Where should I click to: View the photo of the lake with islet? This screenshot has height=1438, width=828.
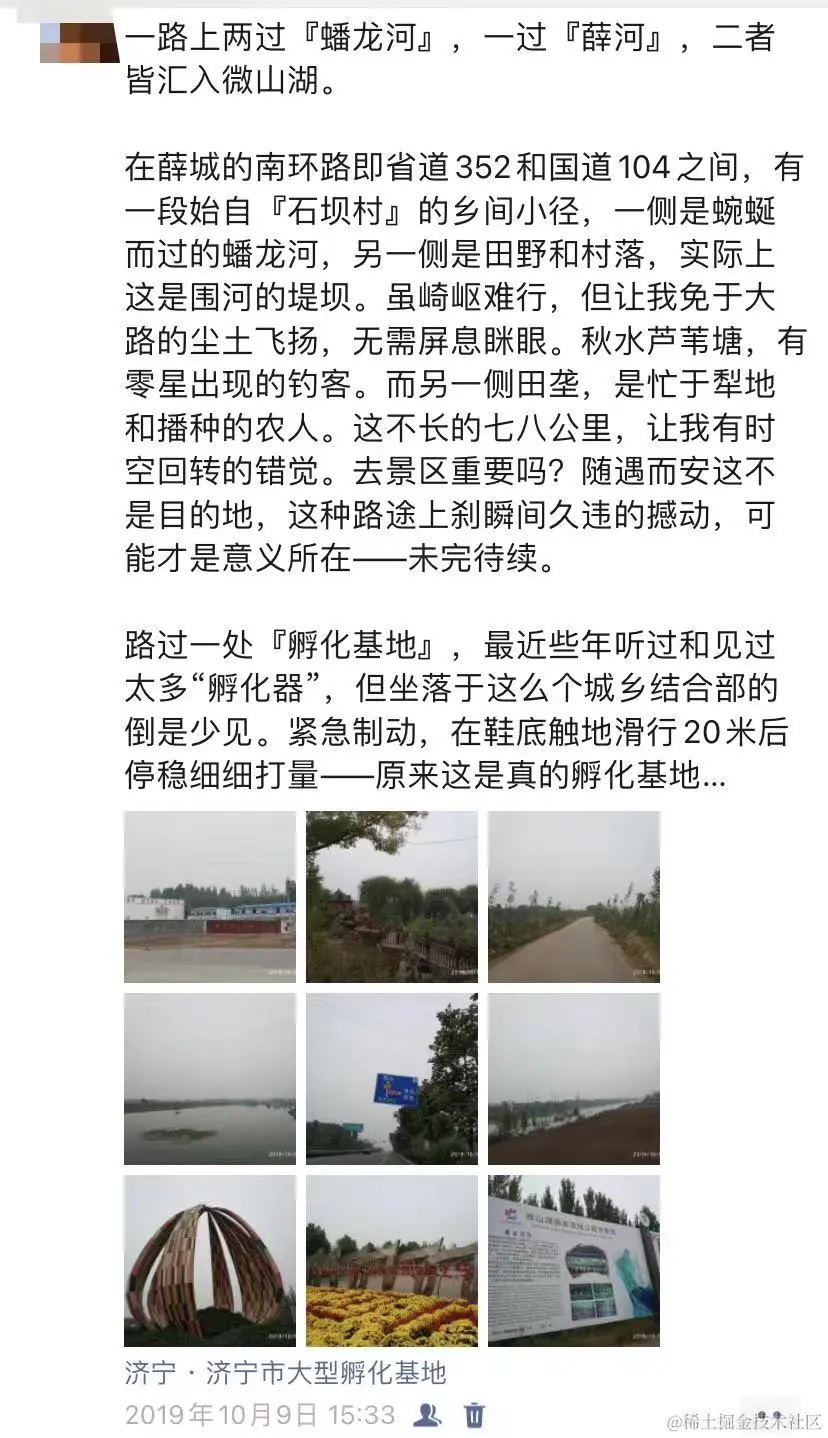(210, 1079)
